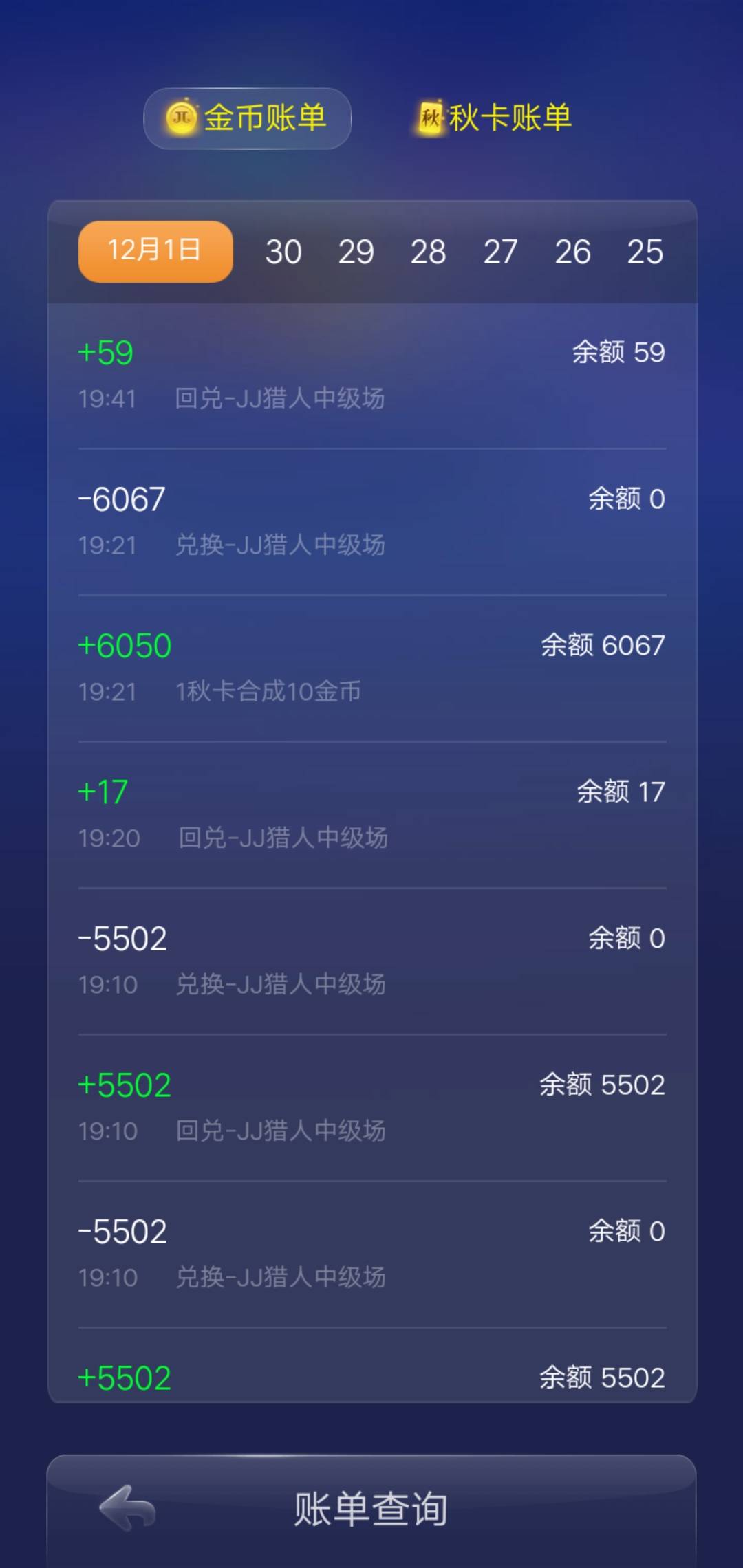
Task: Select the 12月1日 date tab
Action: 154,252
